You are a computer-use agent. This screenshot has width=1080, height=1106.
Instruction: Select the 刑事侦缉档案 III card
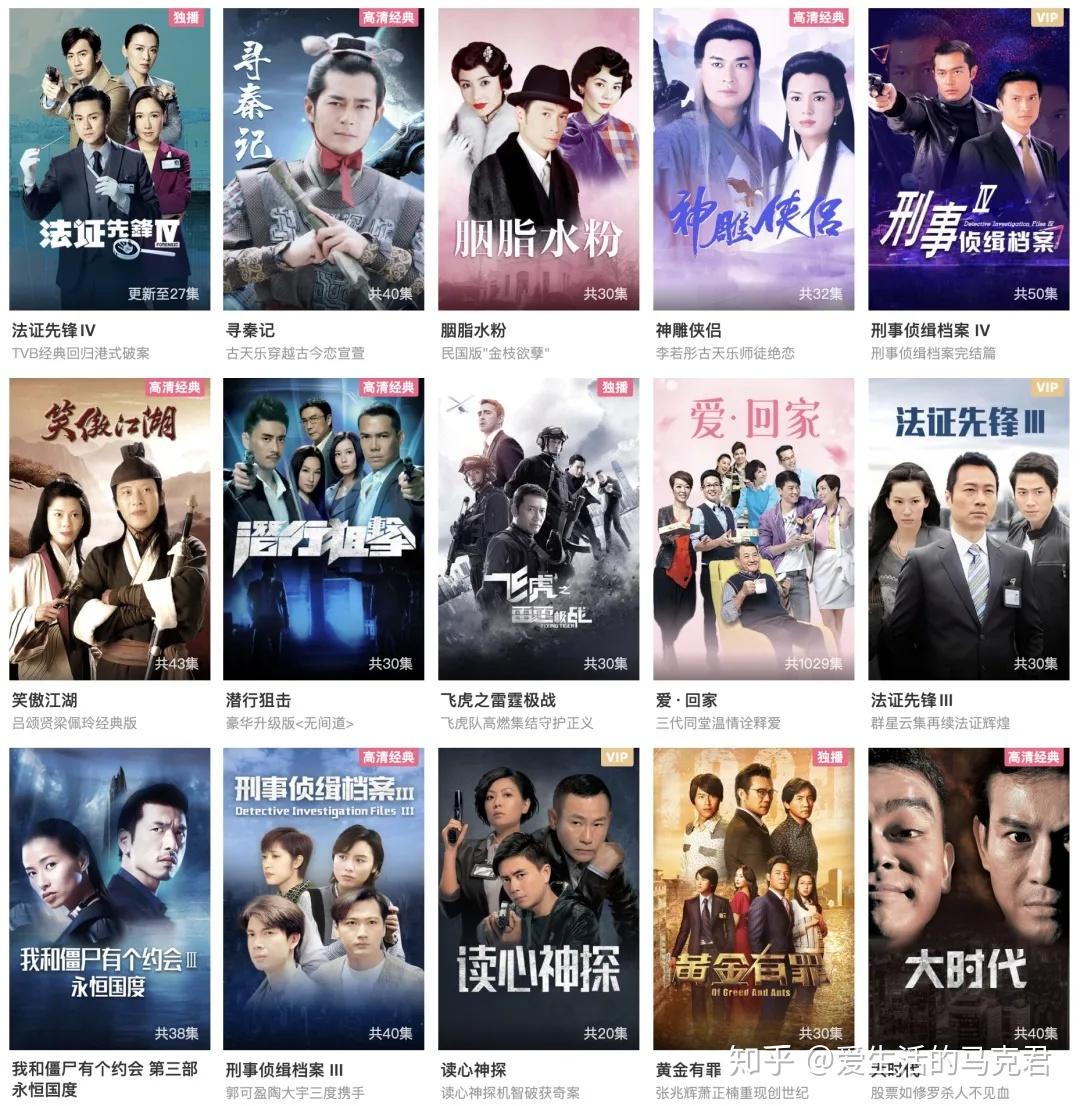[x=324, y=898]
